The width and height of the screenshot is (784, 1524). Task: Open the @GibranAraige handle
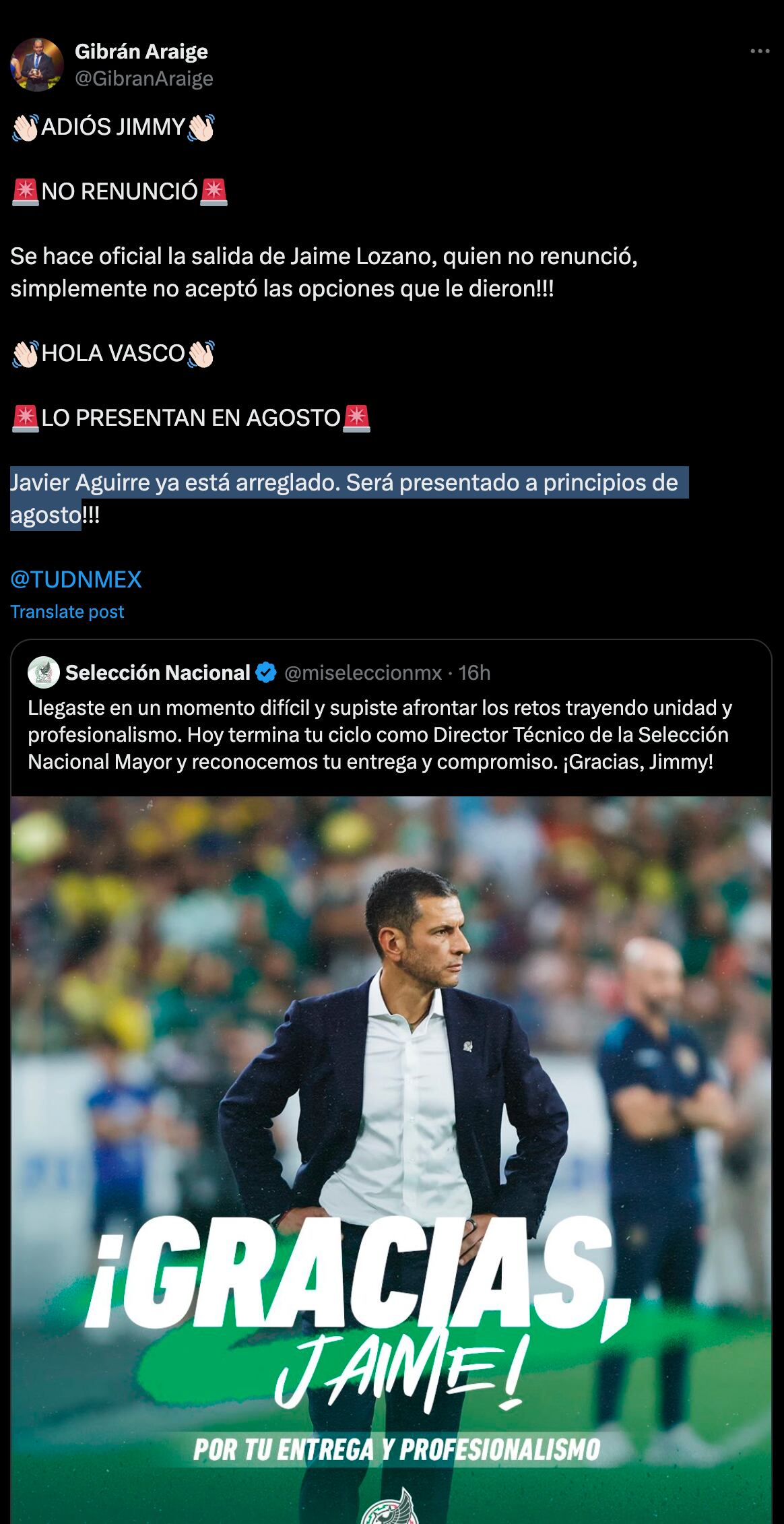point(143,79)
